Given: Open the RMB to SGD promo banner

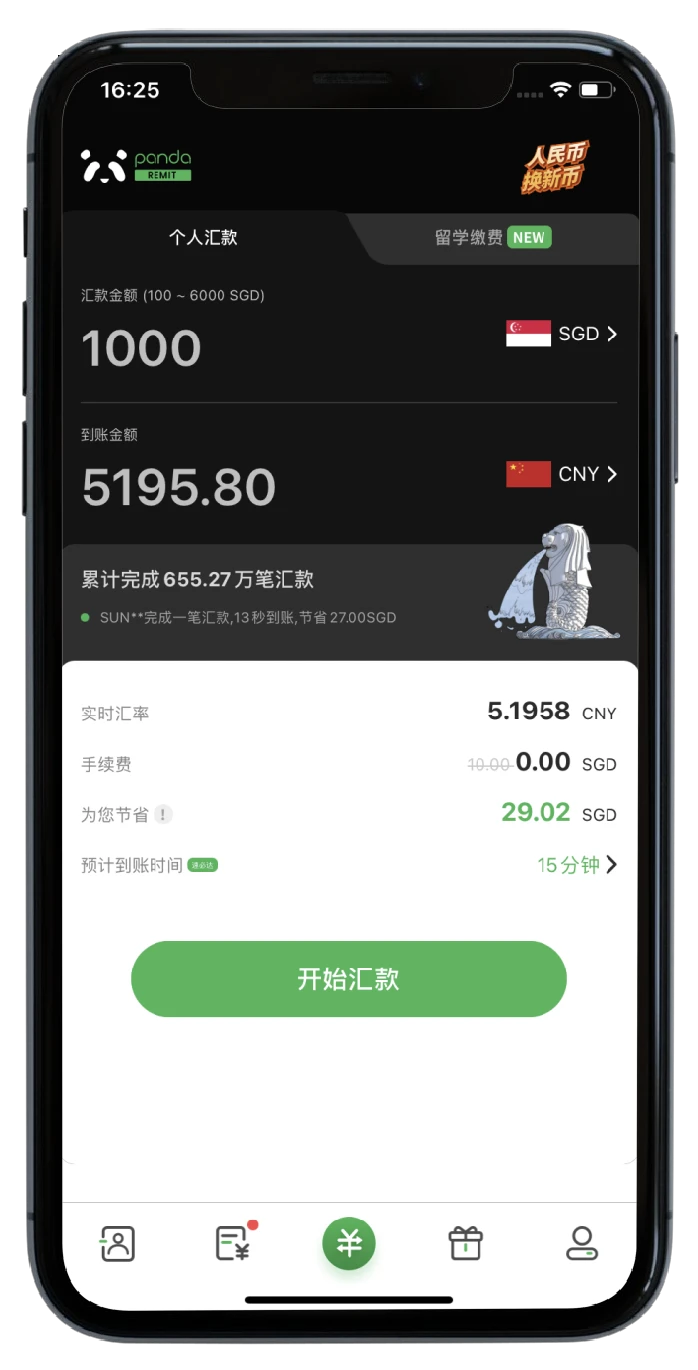Looking at the screenshot, I should [555, 166].
